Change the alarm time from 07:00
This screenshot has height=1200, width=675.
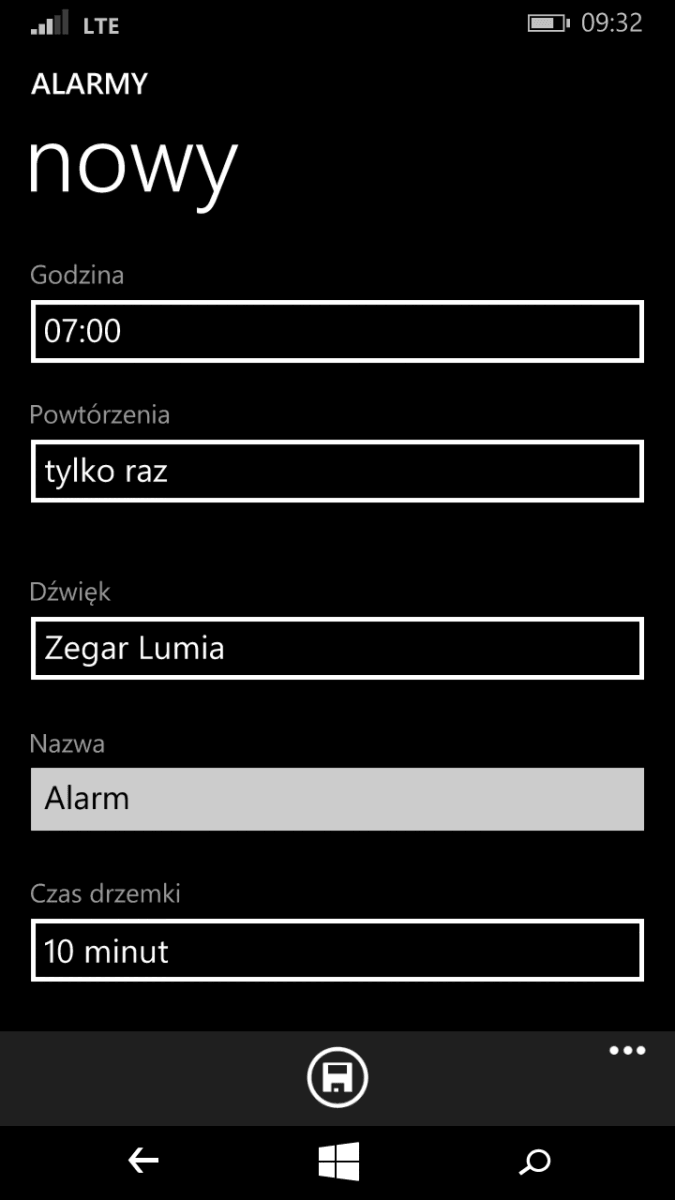337,331
